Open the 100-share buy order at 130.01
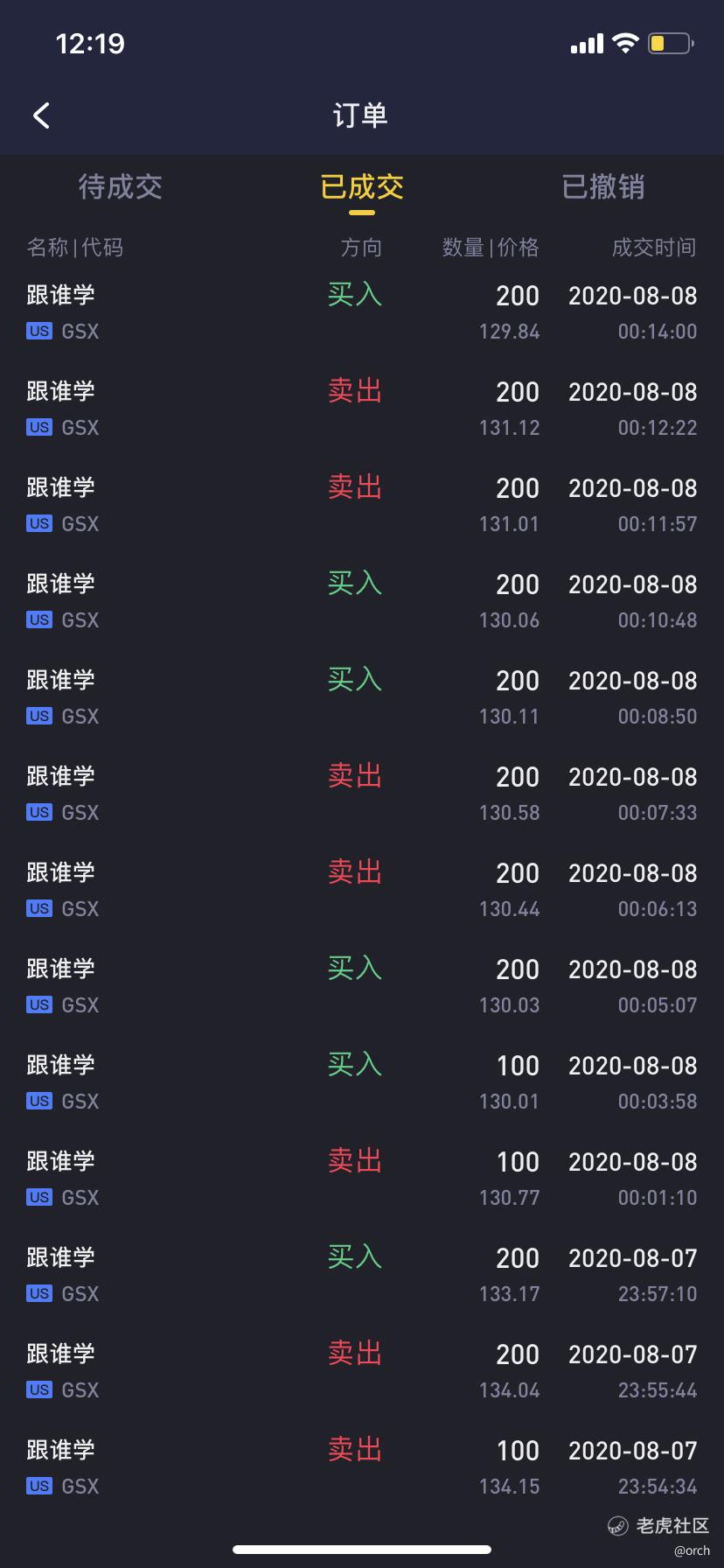This screenshot has width=724, height=1568. (x=362, y=1082)
